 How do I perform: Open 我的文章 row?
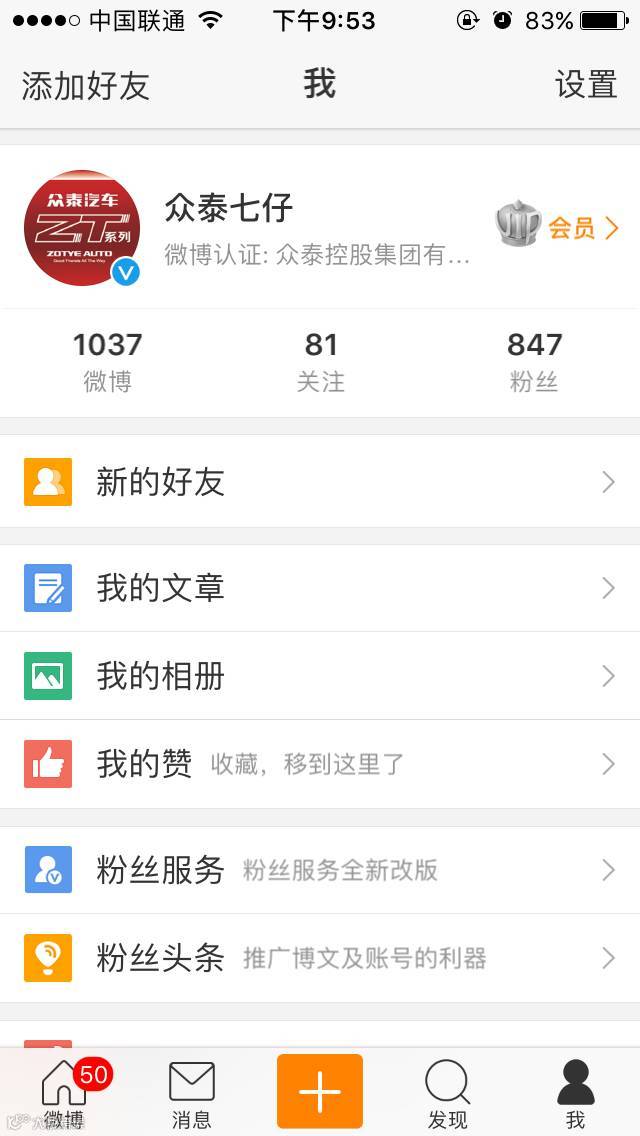[x=320, y=588]
